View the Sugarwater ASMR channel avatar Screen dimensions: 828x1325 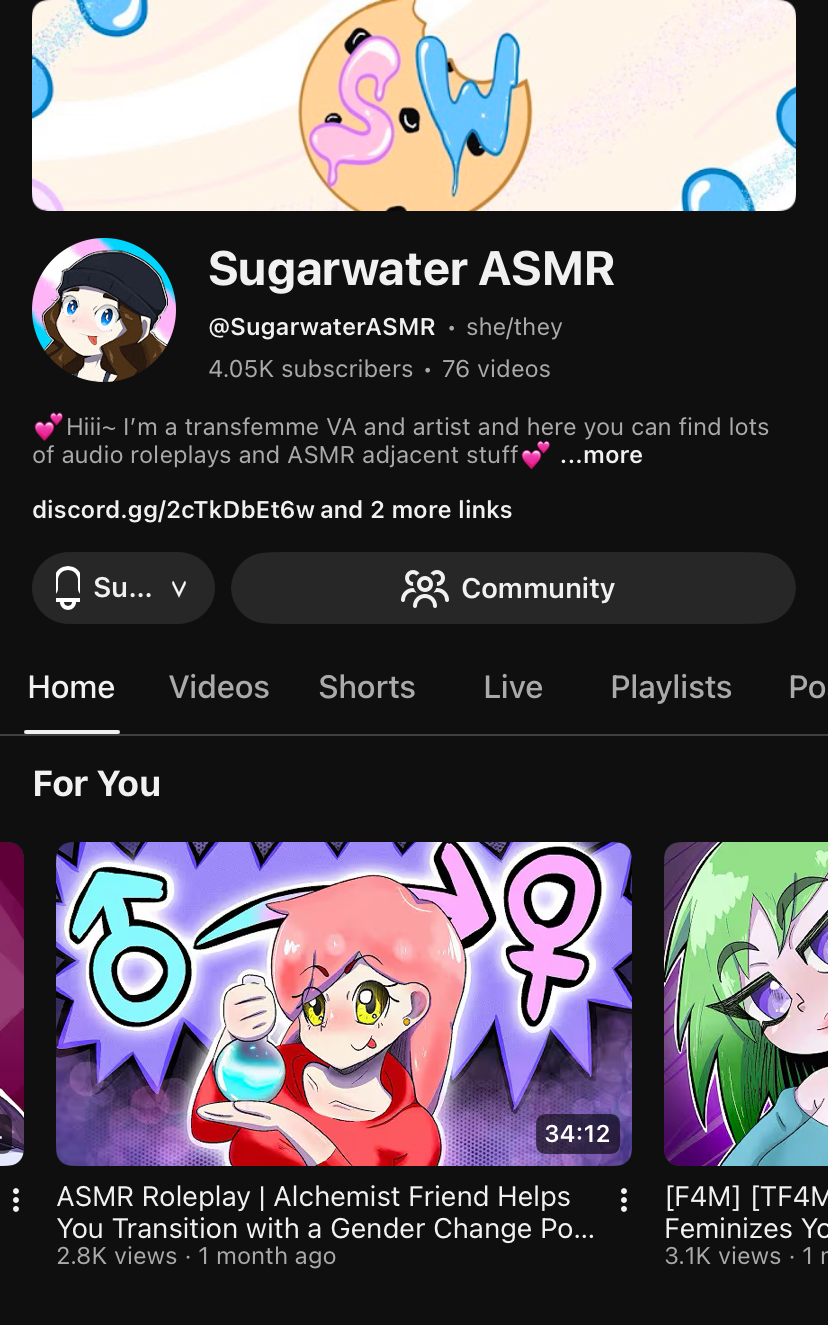[x=104, y=310]
